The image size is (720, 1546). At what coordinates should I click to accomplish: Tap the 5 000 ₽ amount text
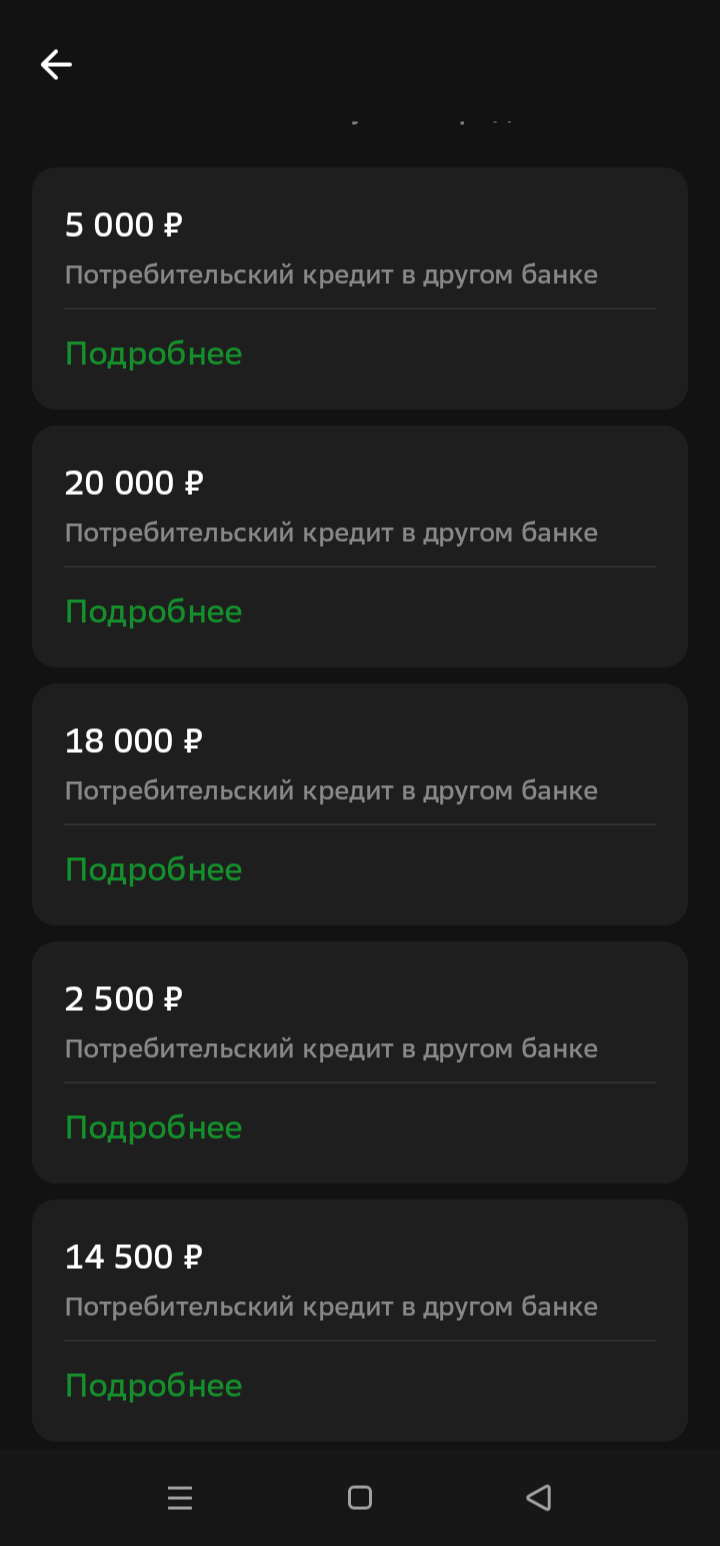(122, 224)
